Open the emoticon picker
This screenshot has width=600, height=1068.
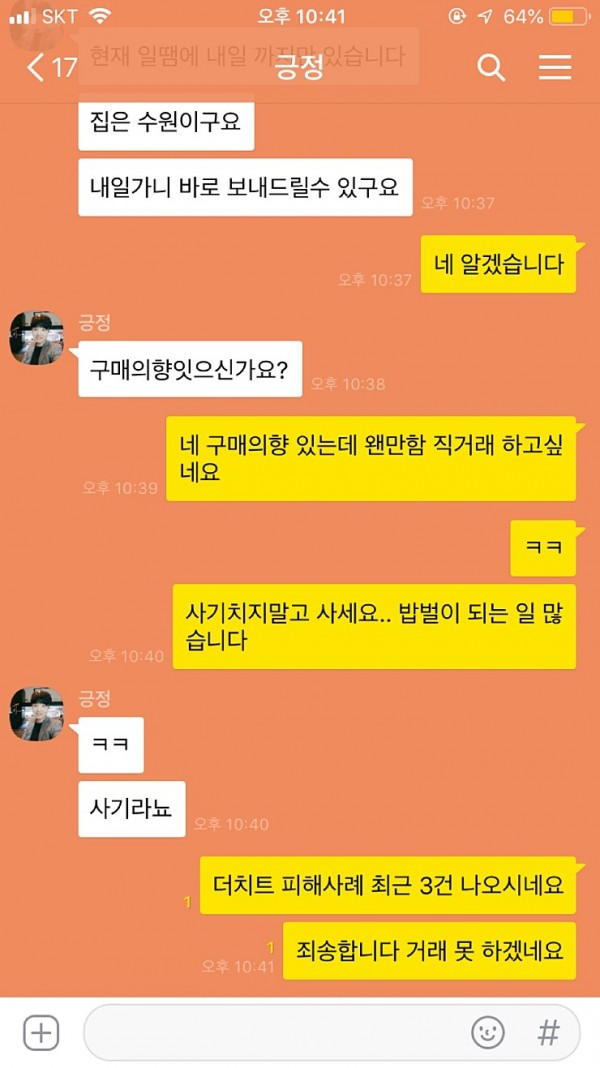click(x=487, y=1032)
